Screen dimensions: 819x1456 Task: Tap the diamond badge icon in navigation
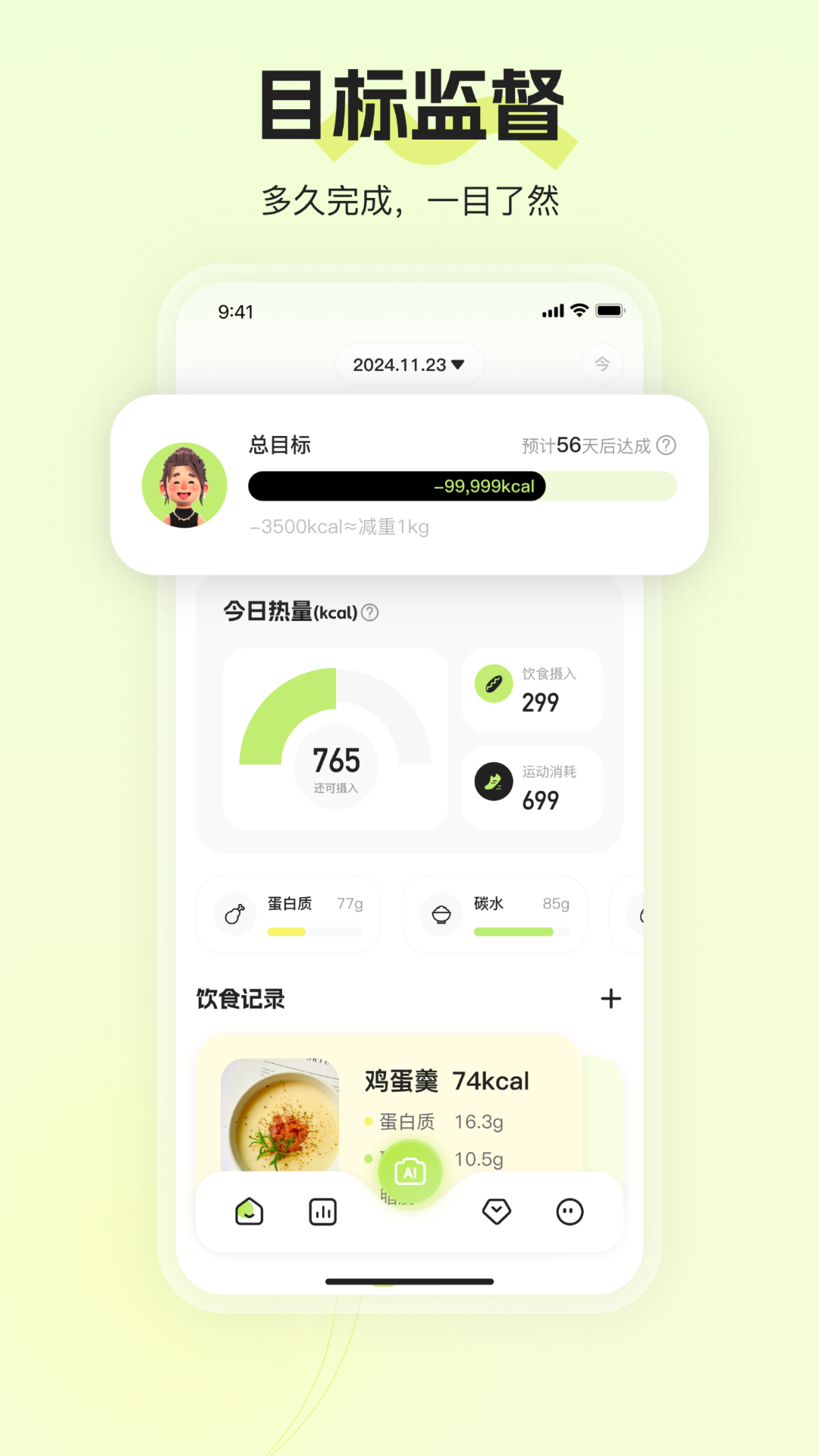point(497,1211)
